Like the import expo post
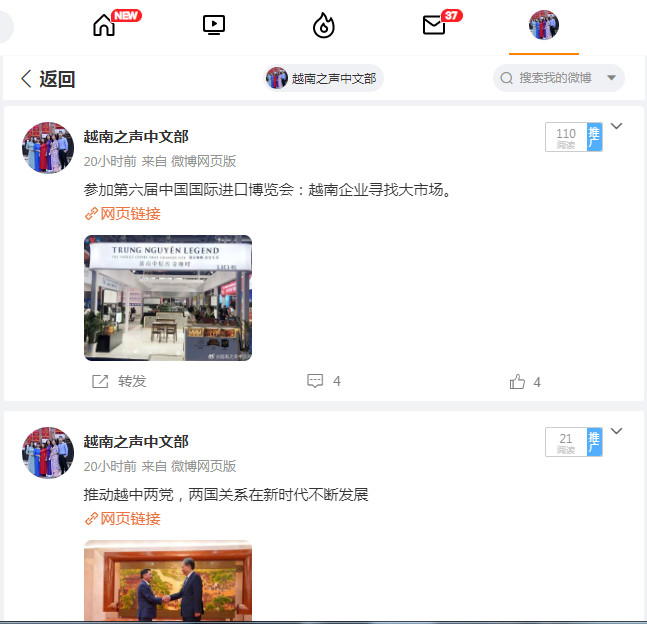 point(525,381)
